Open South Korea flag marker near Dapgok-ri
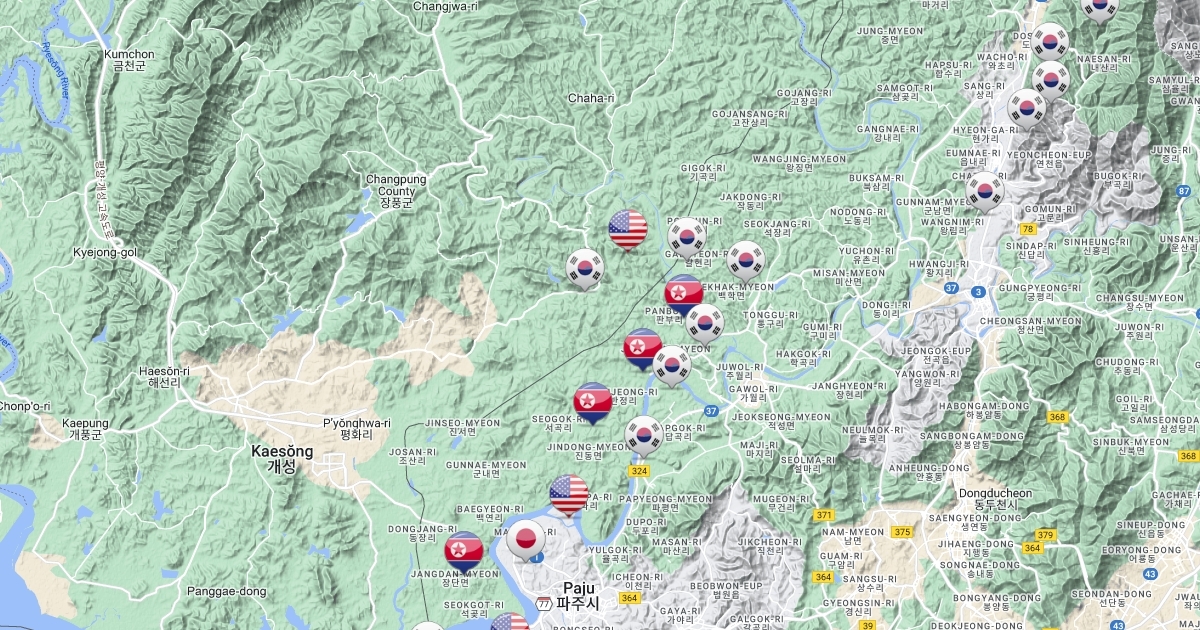The height and width of the screenshot is (630, 1200). (x=645, y=435)
